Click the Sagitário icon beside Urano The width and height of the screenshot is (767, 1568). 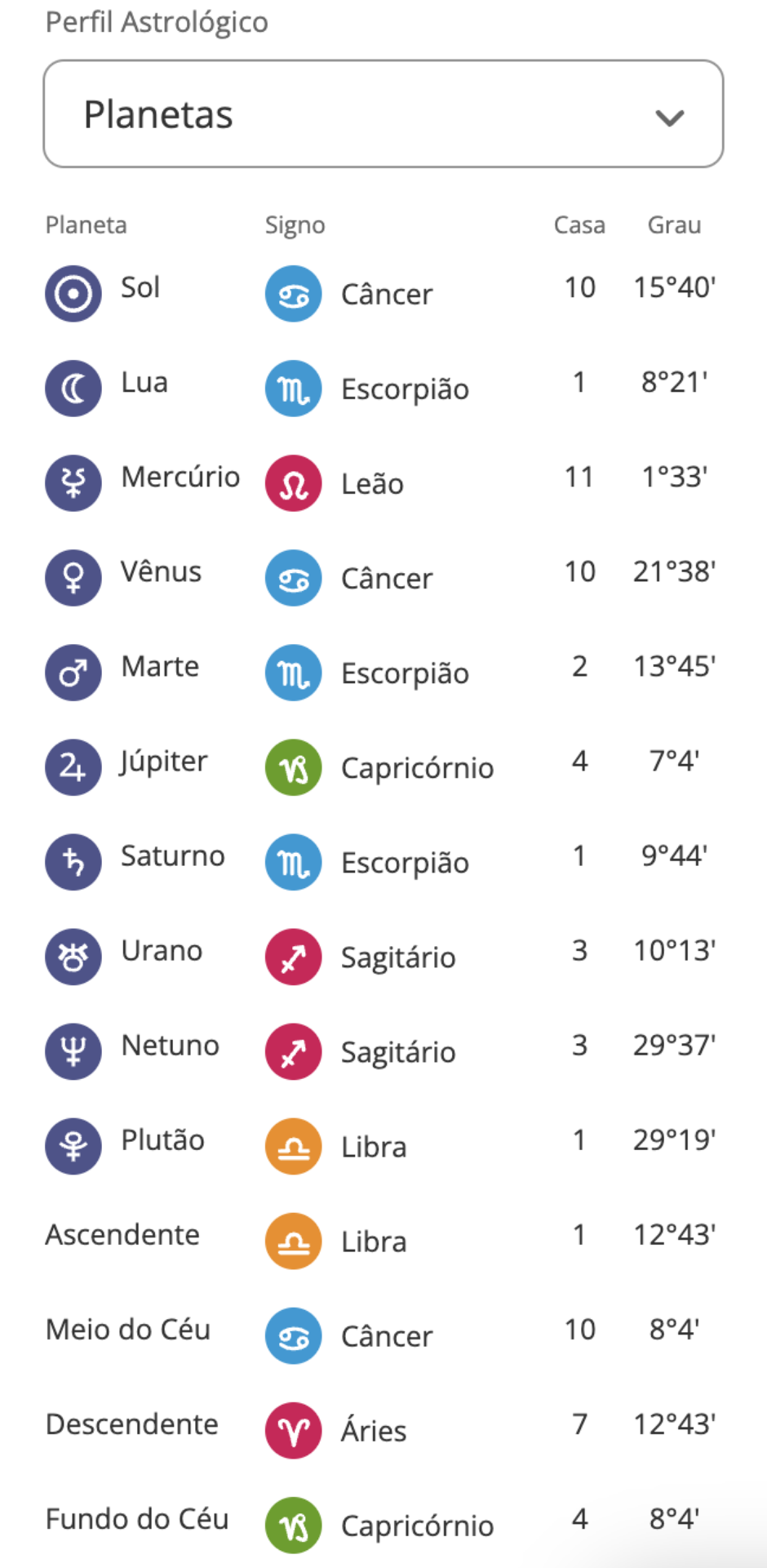[292, 957]
